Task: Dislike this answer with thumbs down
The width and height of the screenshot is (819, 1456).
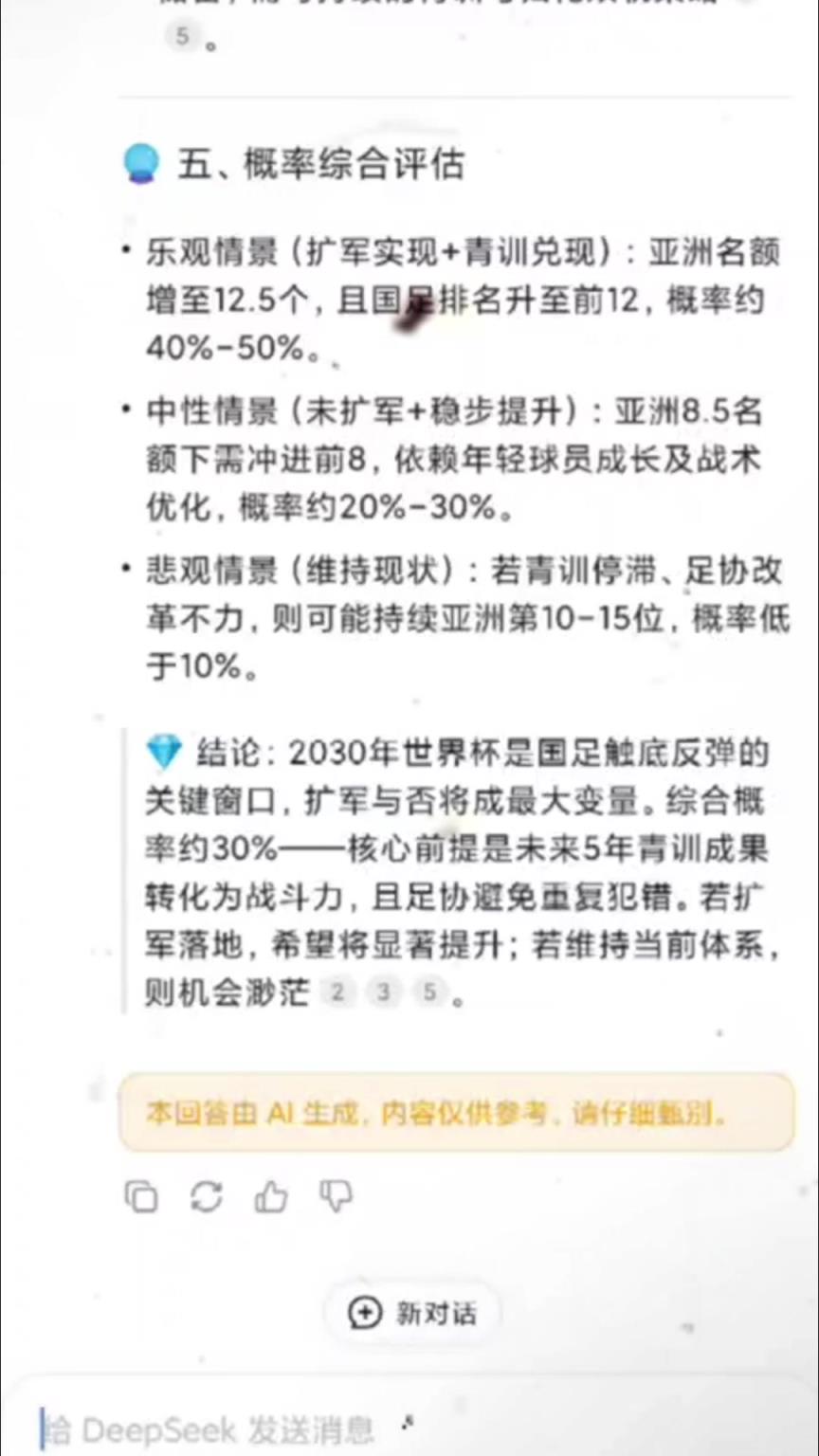Action: [336, 1196]
